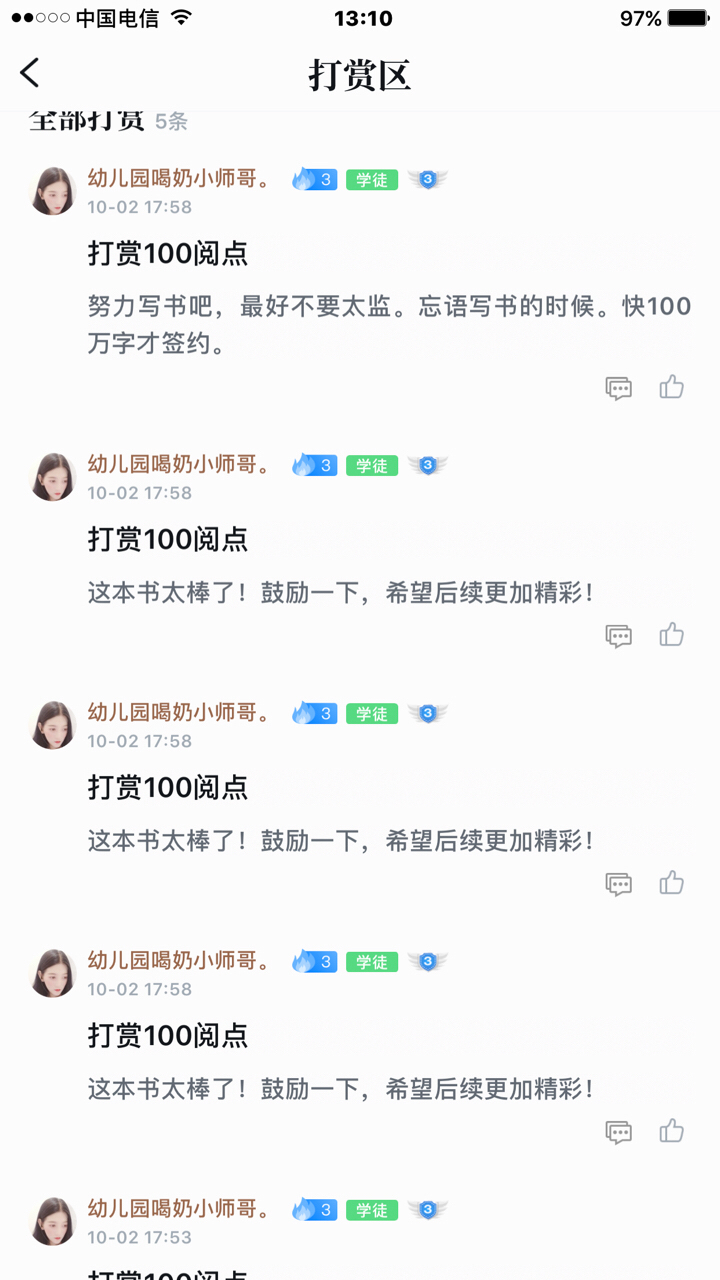
Task: Tap username 幼儿园喝奶小师哥 on the 17:53 reward
Action: coord(179,1209)
